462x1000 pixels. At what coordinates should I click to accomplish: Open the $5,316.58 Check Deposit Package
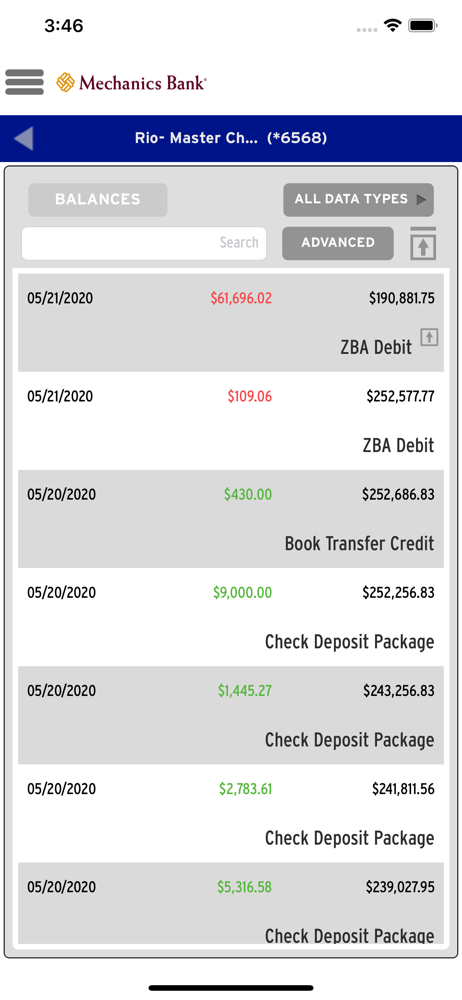click(231, 904)
